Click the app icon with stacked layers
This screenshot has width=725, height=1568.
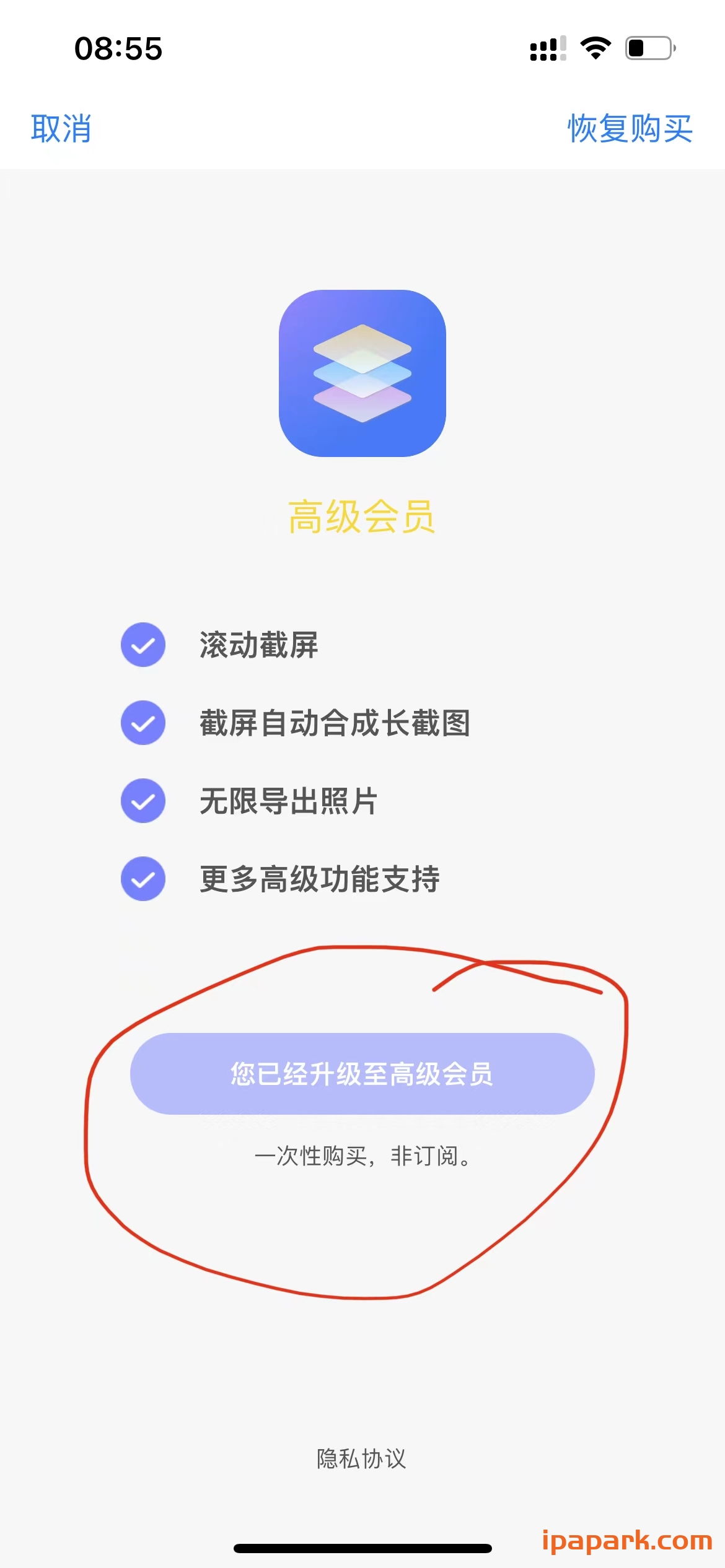click(x=362, y=375)
